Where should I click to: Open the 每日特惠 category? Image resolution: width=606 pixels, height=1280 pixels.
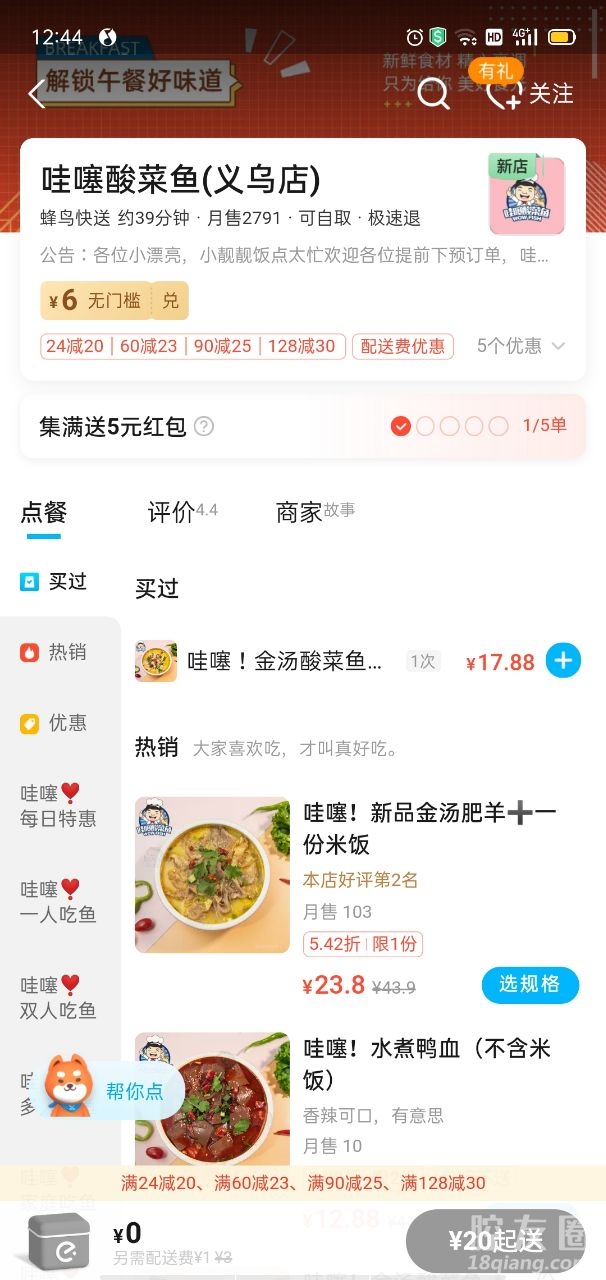coord(59,805)
